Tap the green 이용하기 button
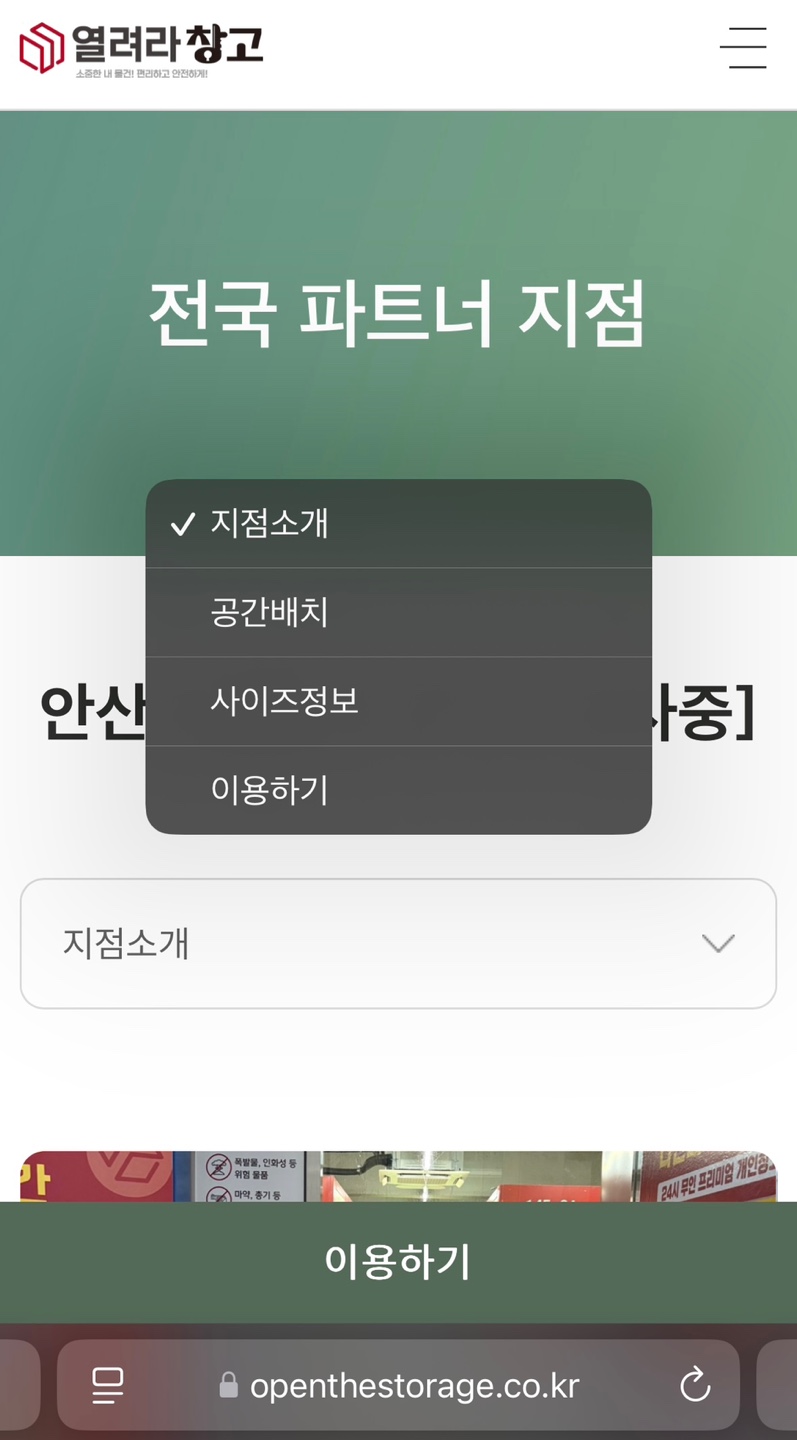The height and width of the screenshot is (1440, 797). coord(398,1262)
